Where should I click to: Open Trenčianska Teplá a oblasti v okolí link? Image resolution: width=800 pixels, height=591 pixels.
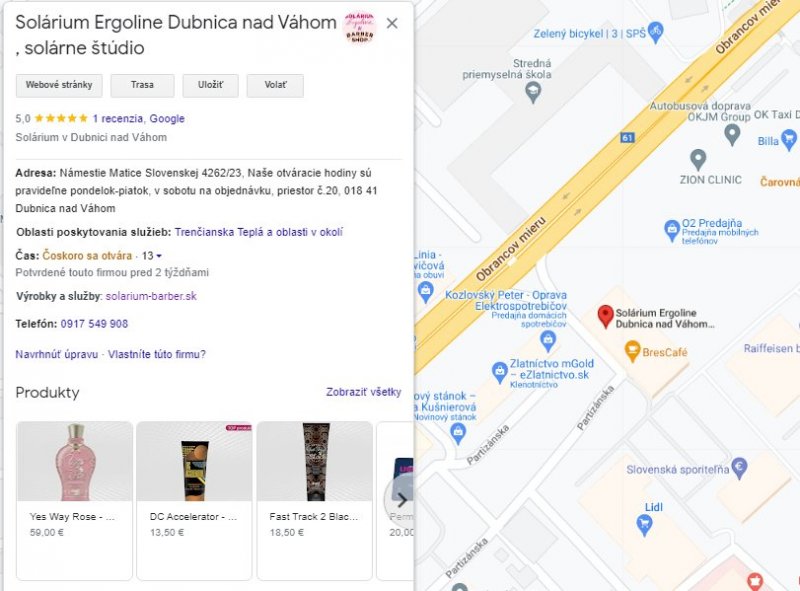(x=258, y=232)
